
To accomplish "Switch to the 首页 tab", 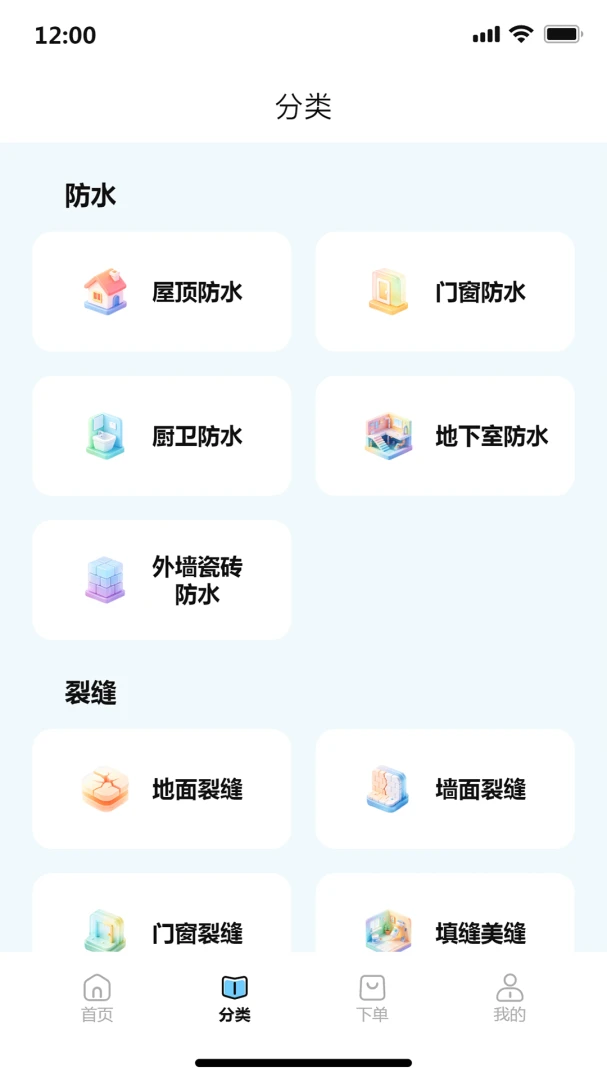I will click(x=97, y=997).
